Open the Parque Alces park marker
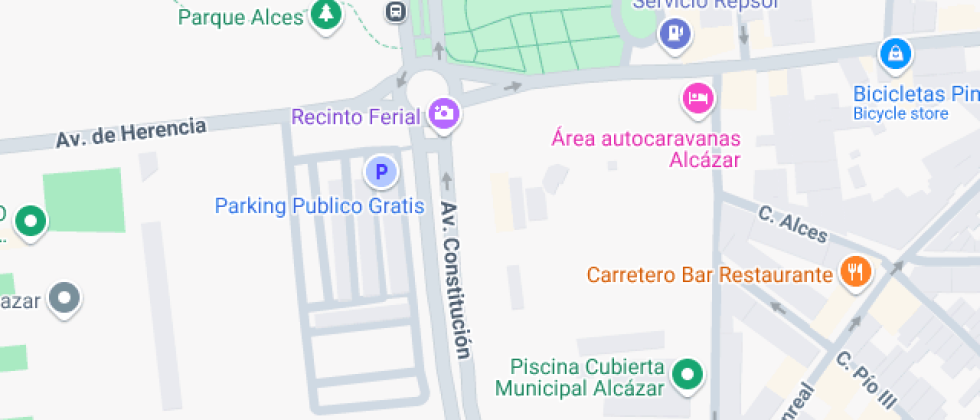980x420 pixels. pos(325,14)
